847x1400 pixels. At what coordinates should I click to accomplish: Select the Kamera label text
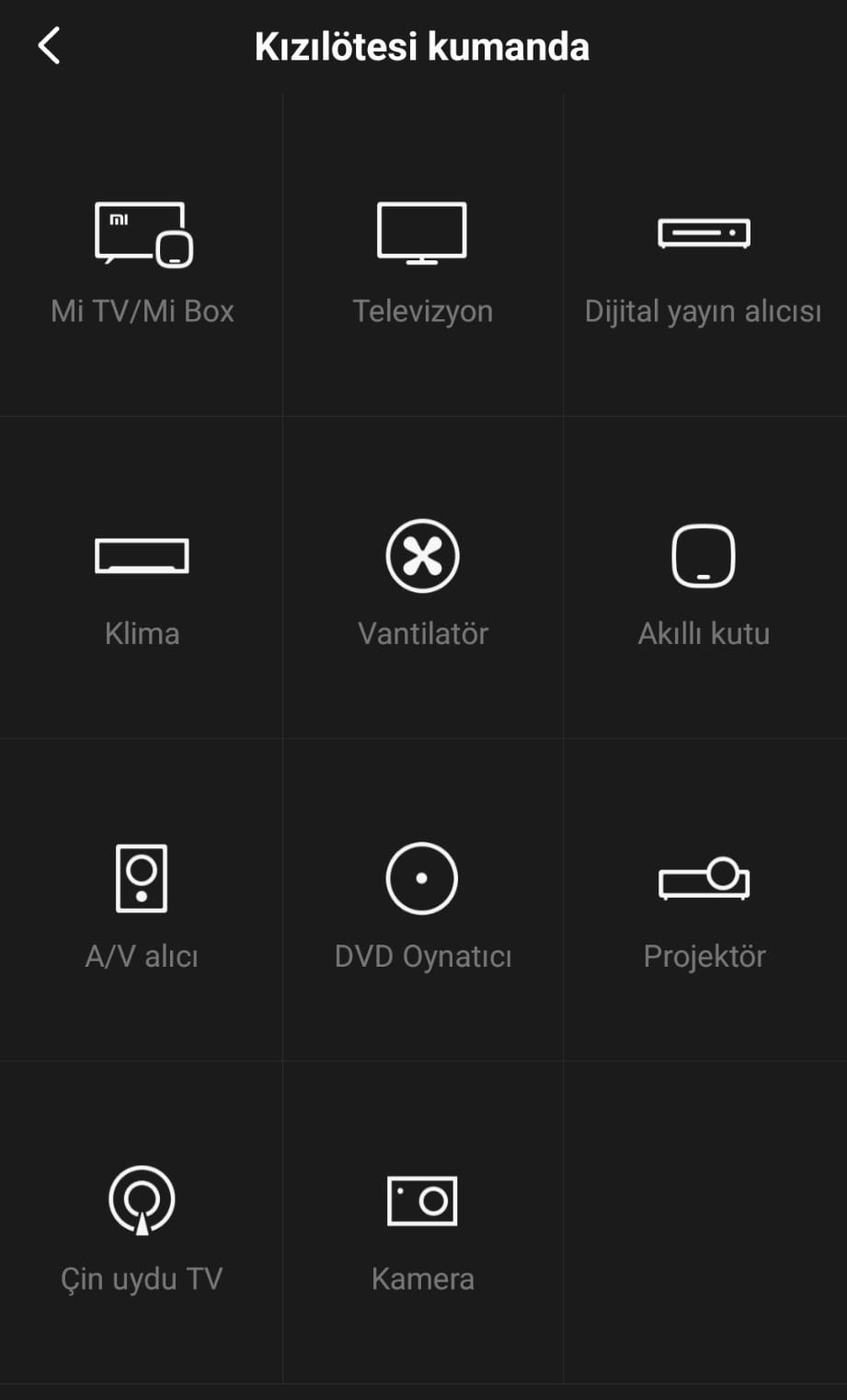pos(422,1278)
